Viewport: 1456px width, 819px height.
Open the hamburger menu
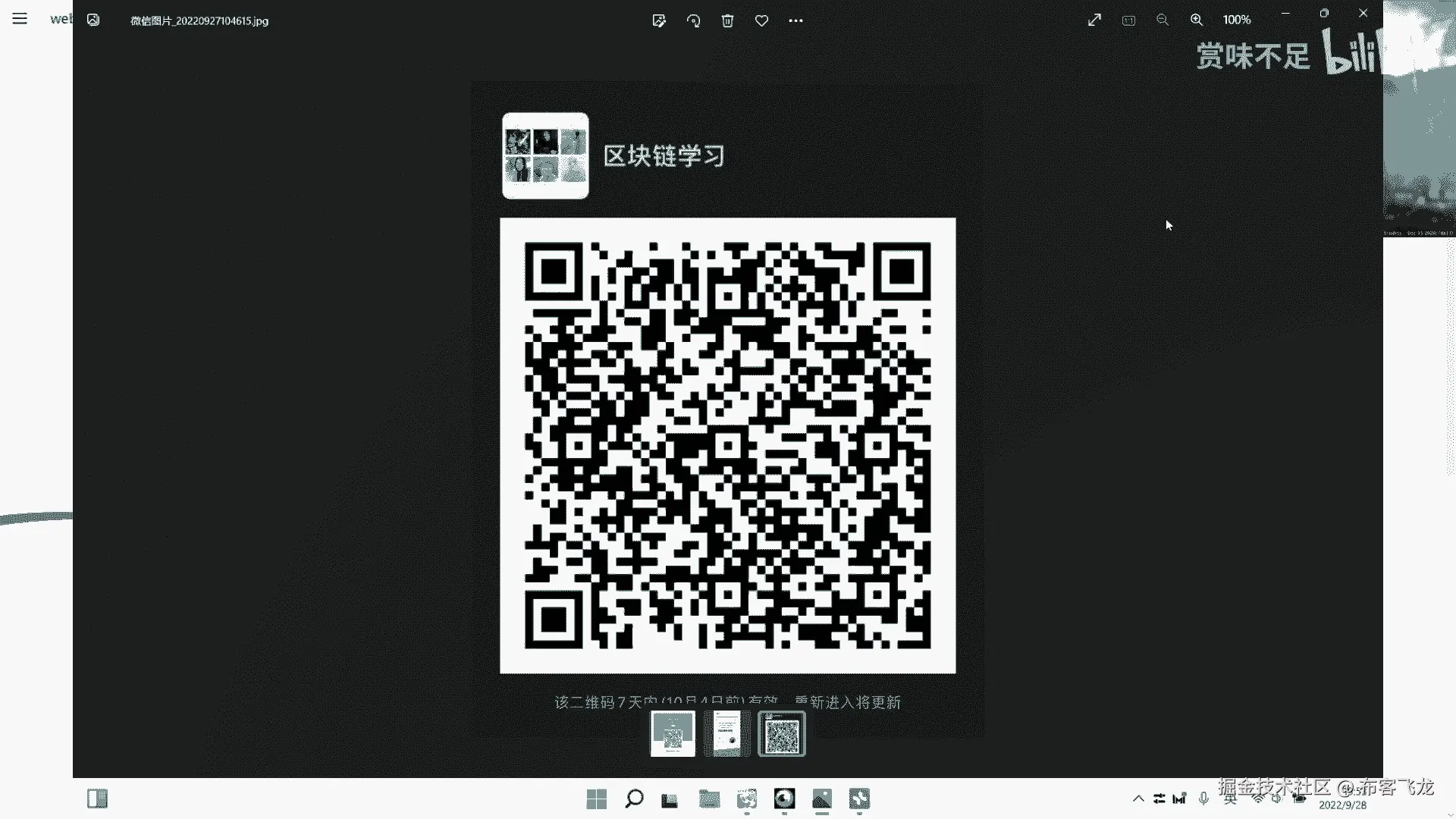[x=20, y=19]
